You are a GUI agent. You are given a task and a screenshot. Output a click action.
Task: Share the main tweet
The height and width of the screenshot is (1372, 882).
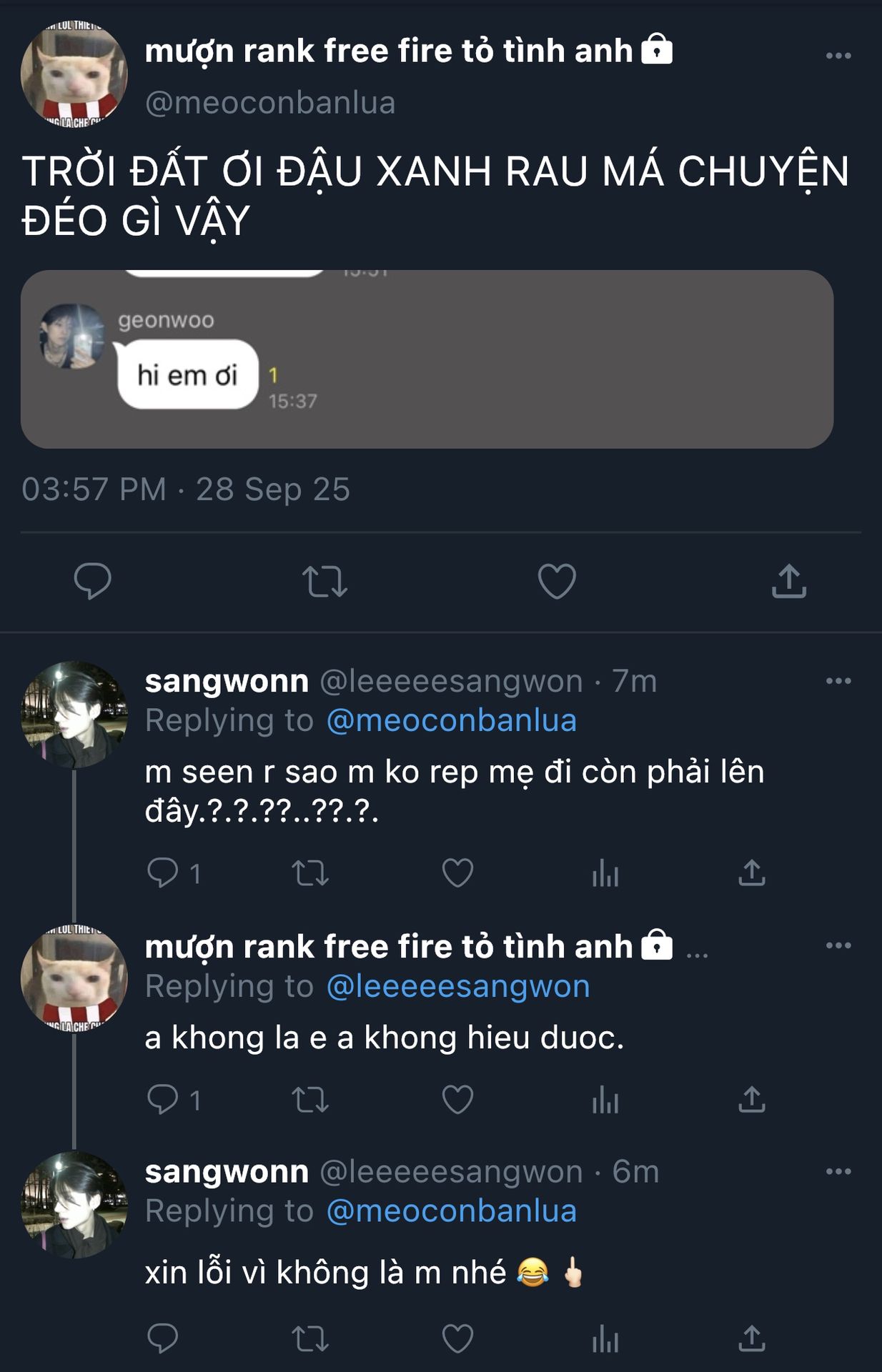pyautogui.click(x=788, y=581)
